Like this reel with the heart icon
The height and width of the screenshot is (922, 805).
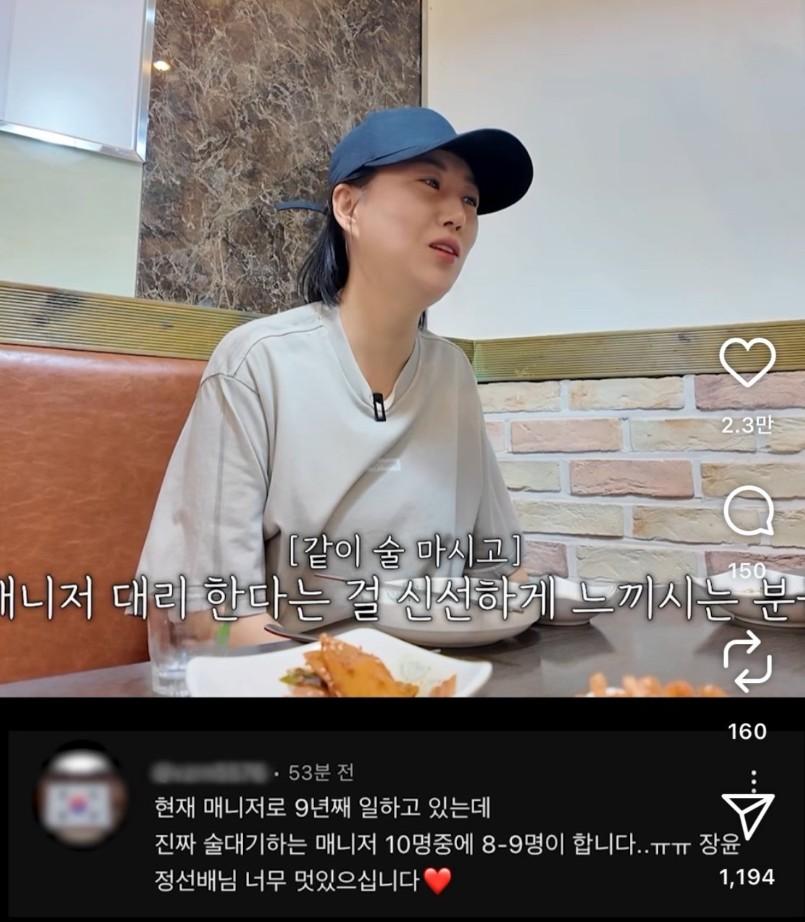tap(747, 363)
